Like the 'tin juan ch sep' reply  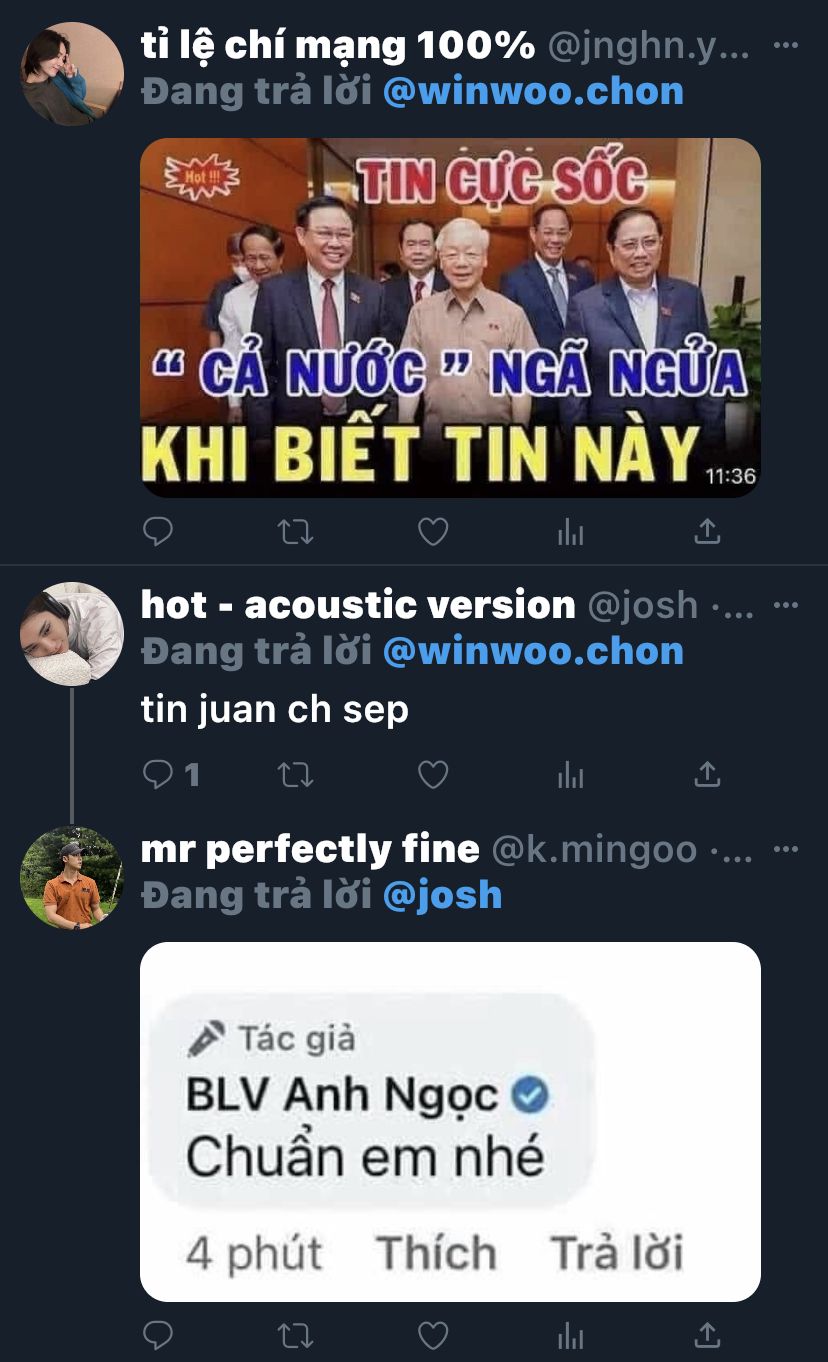[x=432, y=775]
